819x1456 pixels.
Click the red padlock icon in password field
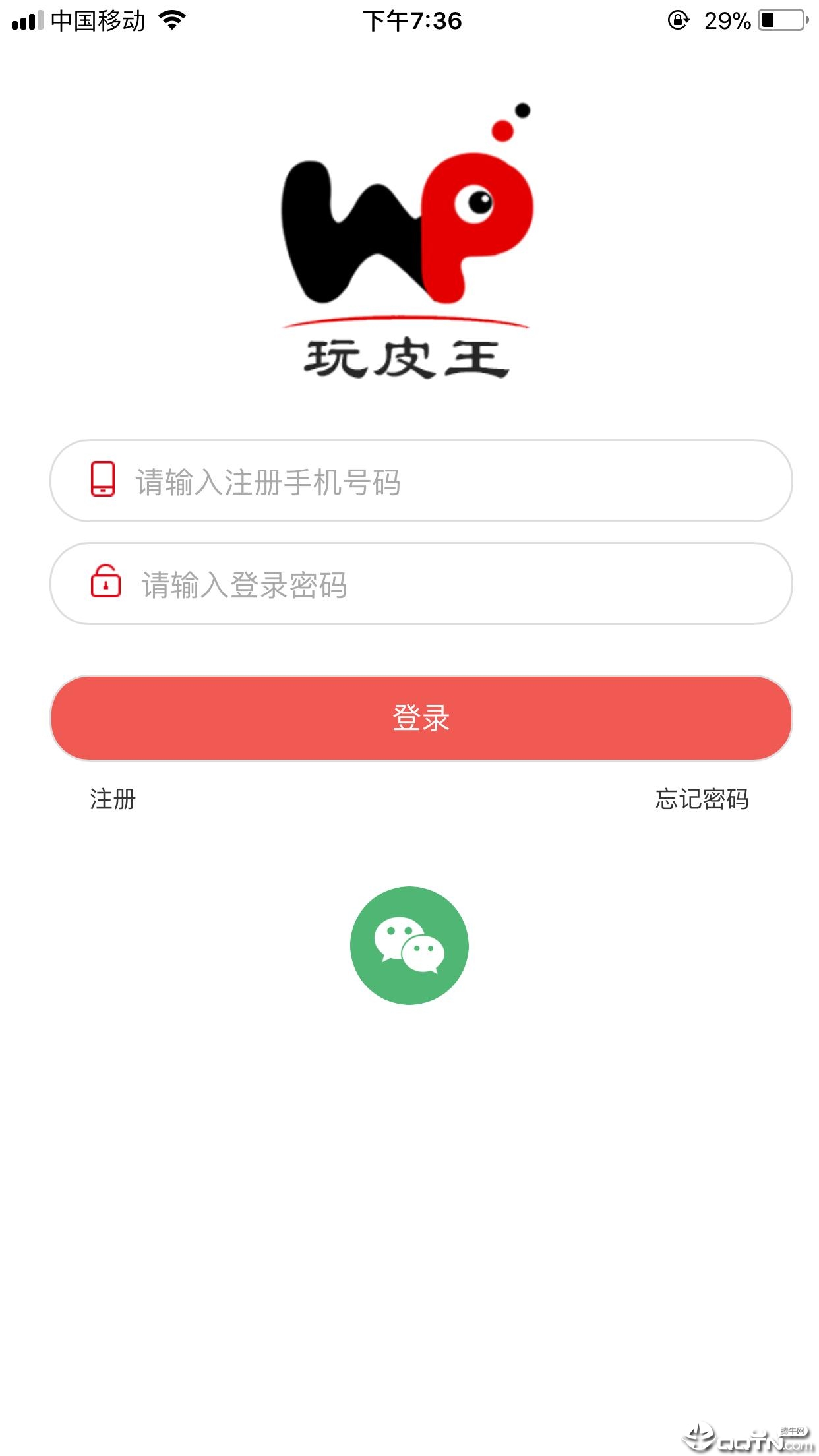pyautogui.click(x=104, y=584)
